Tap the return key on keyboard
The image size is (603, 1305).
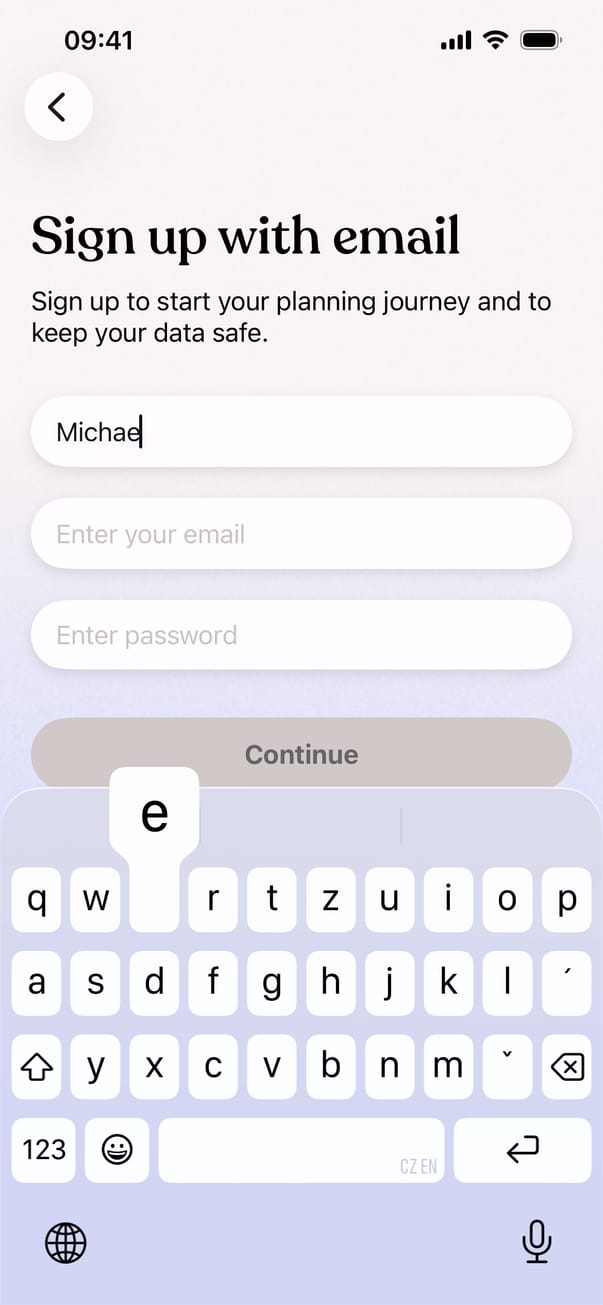522,1150
